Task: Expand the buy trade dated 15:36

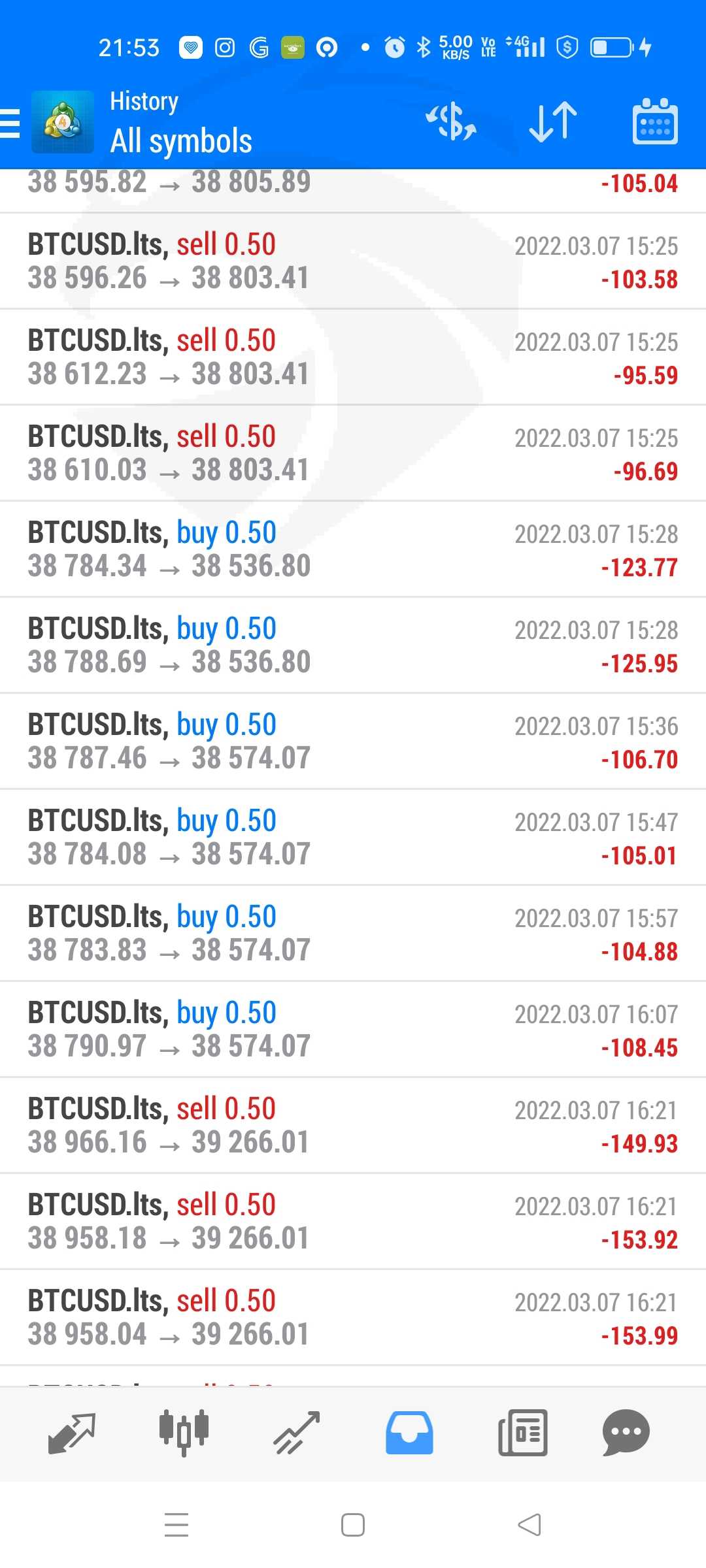Action: (x=353, y=742)
